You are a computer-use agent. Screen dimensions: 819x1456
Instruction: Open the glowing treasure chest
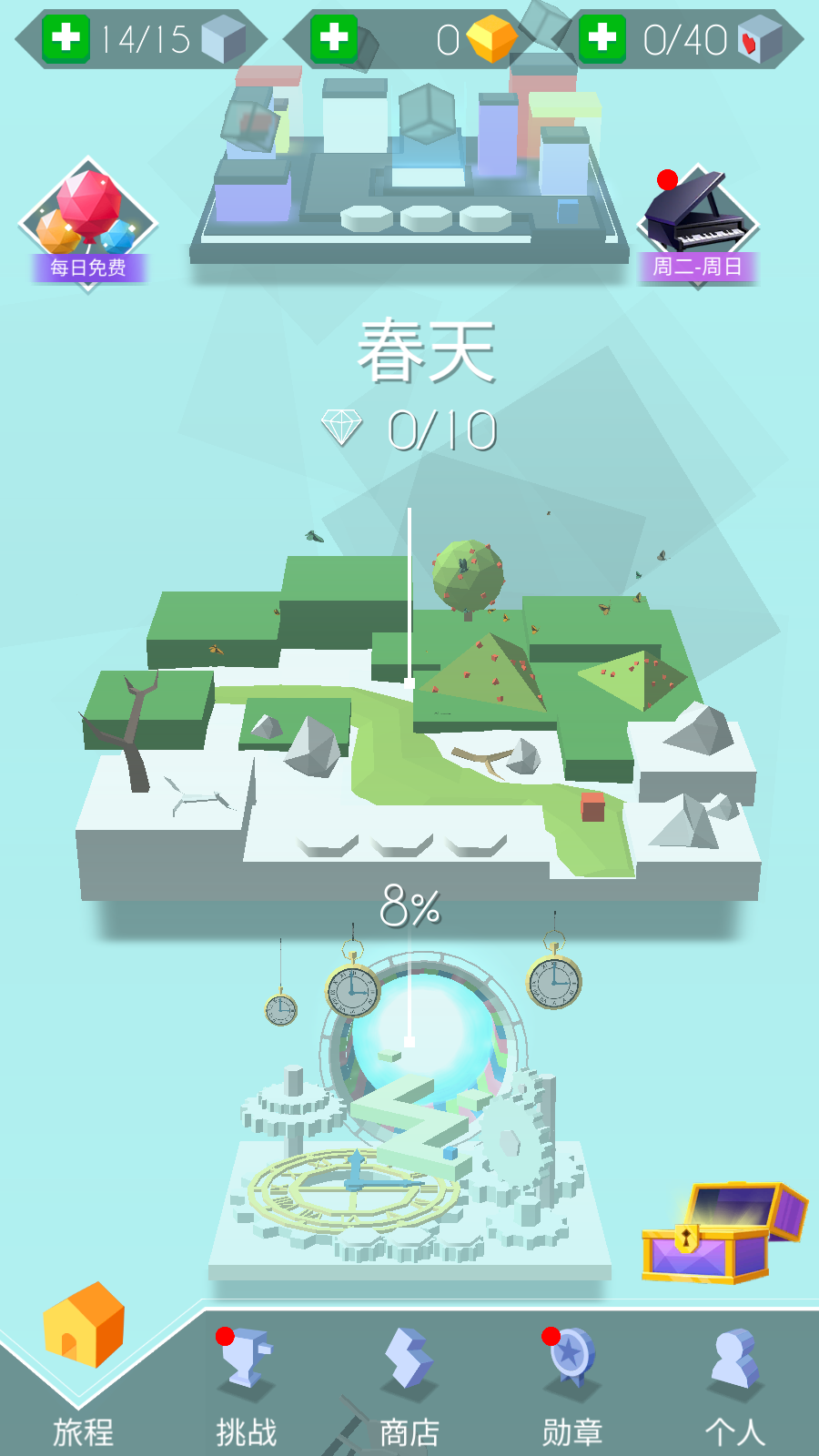tap(723, 1232)
